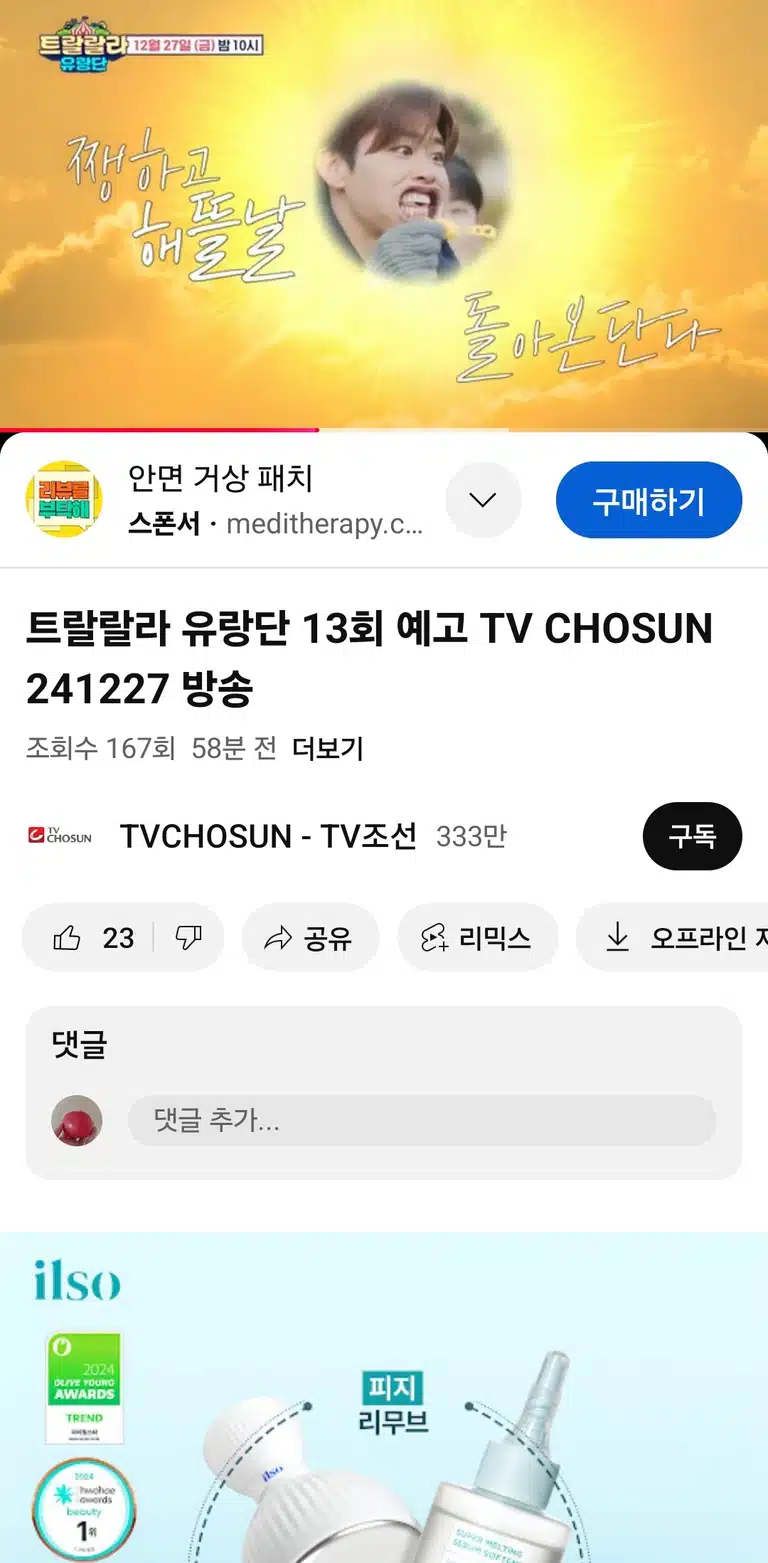Tap the video player to show controls
The width and height of the screenshot is (768, 1563).
[384, 215]
